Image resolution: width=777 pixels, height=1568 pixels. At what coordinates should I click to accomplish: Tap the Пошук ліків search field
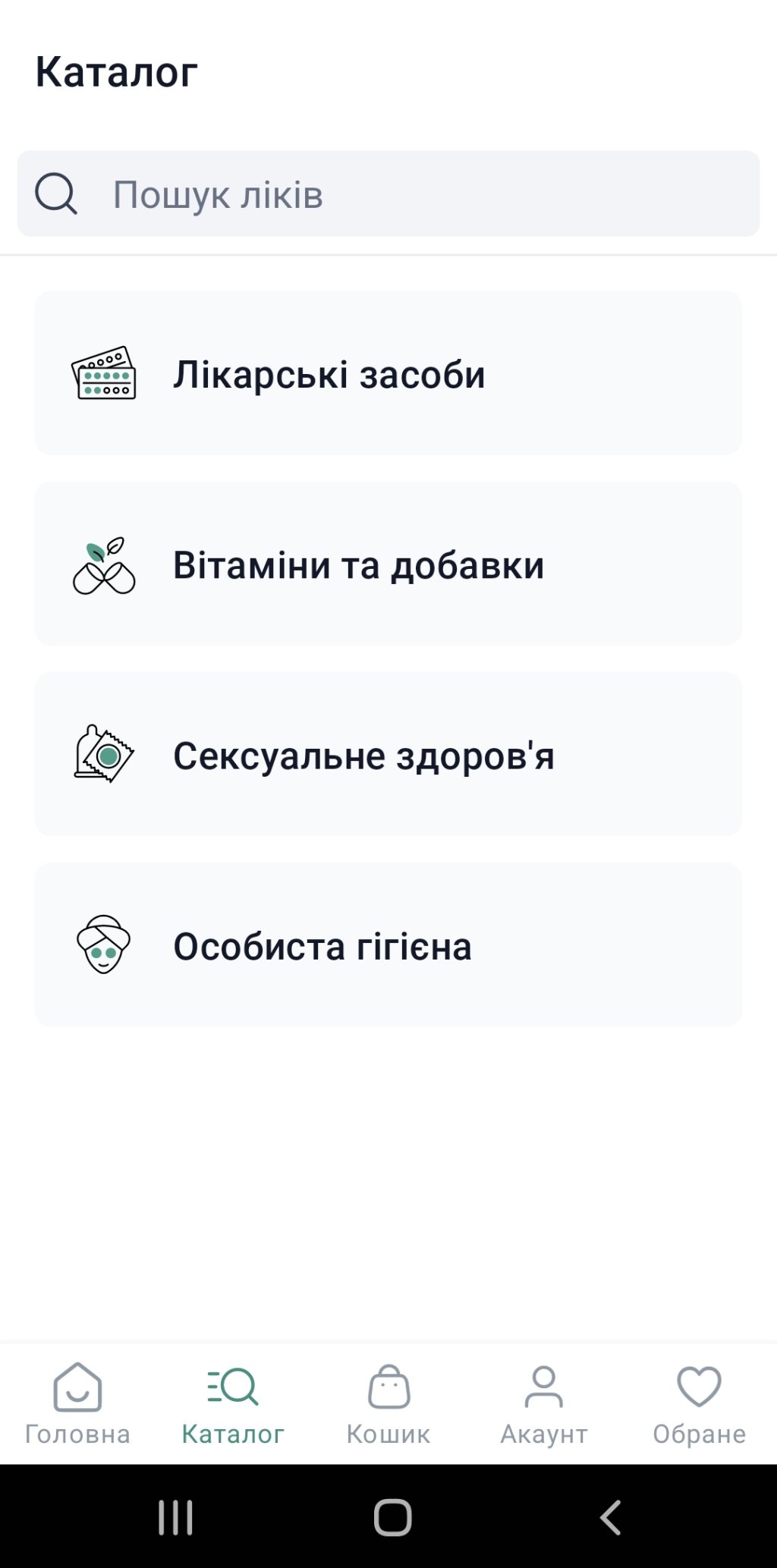pos(388,194)
